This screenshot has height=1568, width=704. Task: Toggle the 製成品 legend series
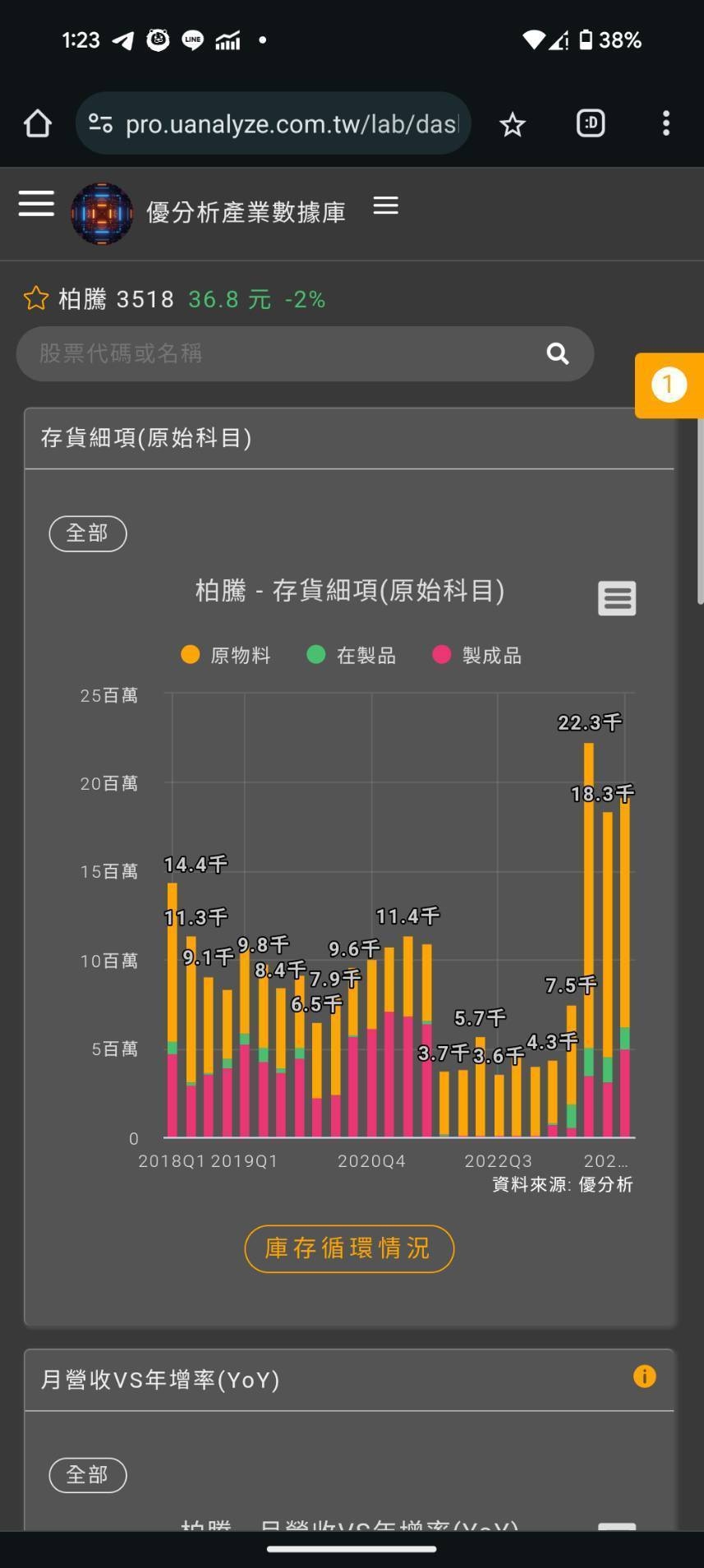coord(476,656)
